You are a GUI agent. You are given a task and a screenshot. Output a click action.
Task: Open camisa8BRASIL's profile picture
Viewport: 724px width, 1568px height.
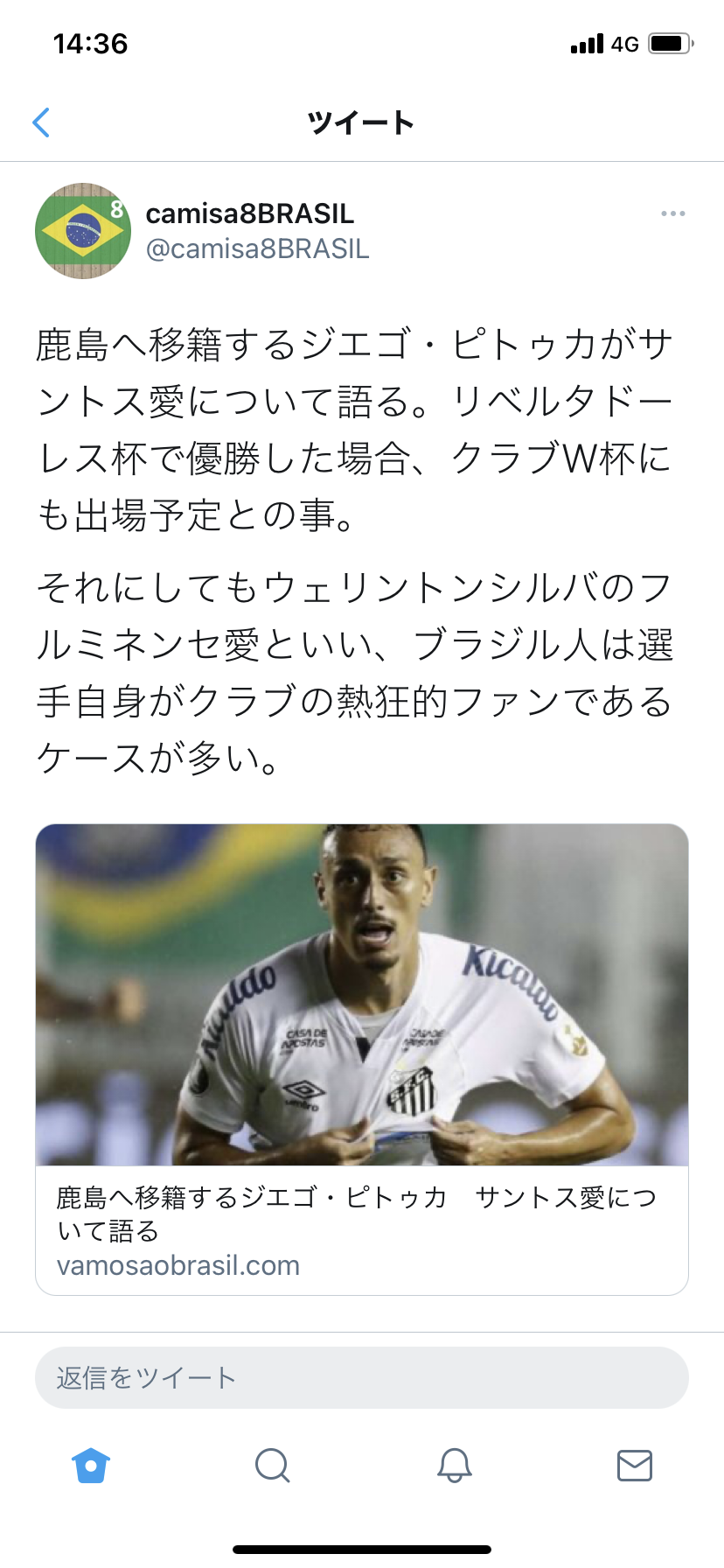click(x=83, y=231)
